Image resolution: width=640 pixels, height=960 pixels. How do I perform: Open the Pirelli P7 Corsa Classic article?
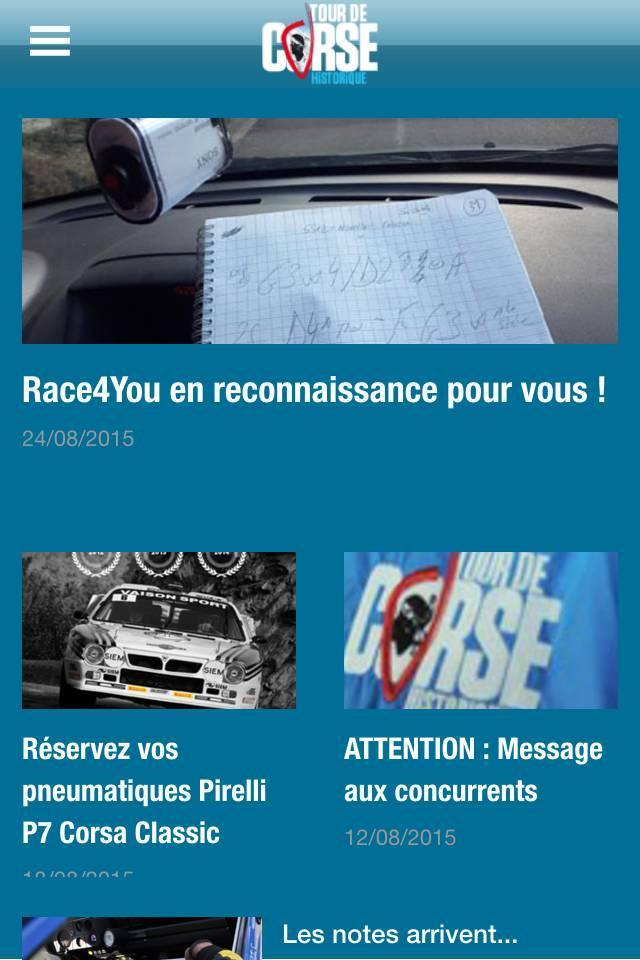click(144, 790)
